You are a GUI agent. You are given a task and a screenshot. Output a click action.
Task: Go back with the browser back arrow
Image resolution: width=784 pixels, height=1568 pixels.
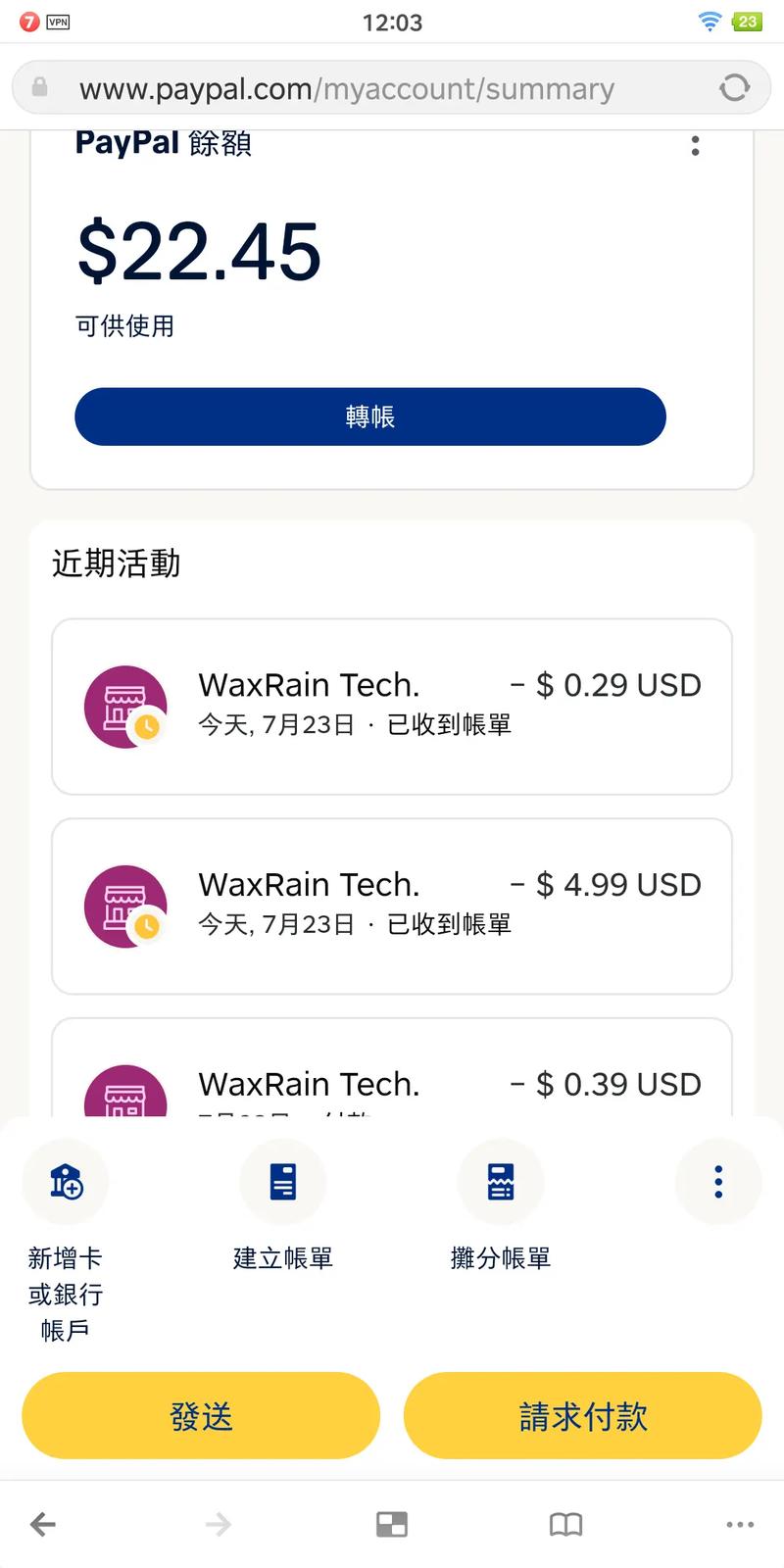(43, 1524)
